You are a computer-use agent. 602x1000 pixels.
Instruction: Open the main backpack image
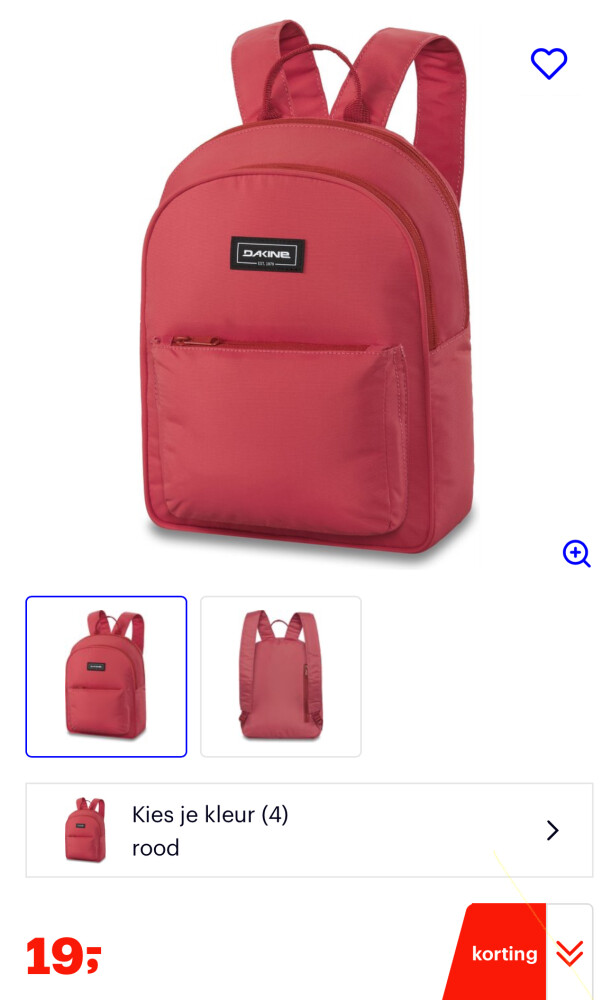pos(305,290)
